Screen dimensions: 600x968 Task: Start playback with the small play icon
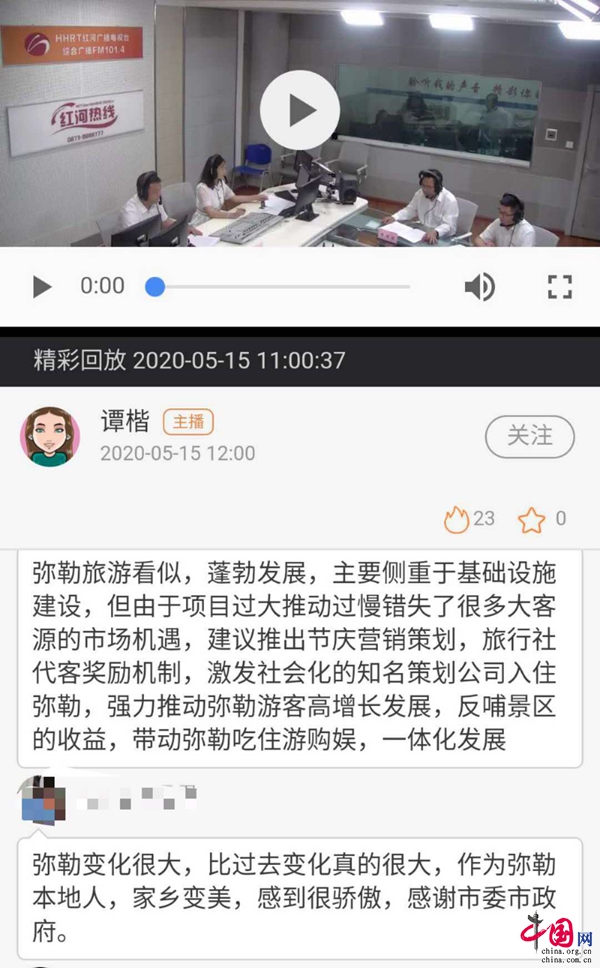click(x=42, y=287)
